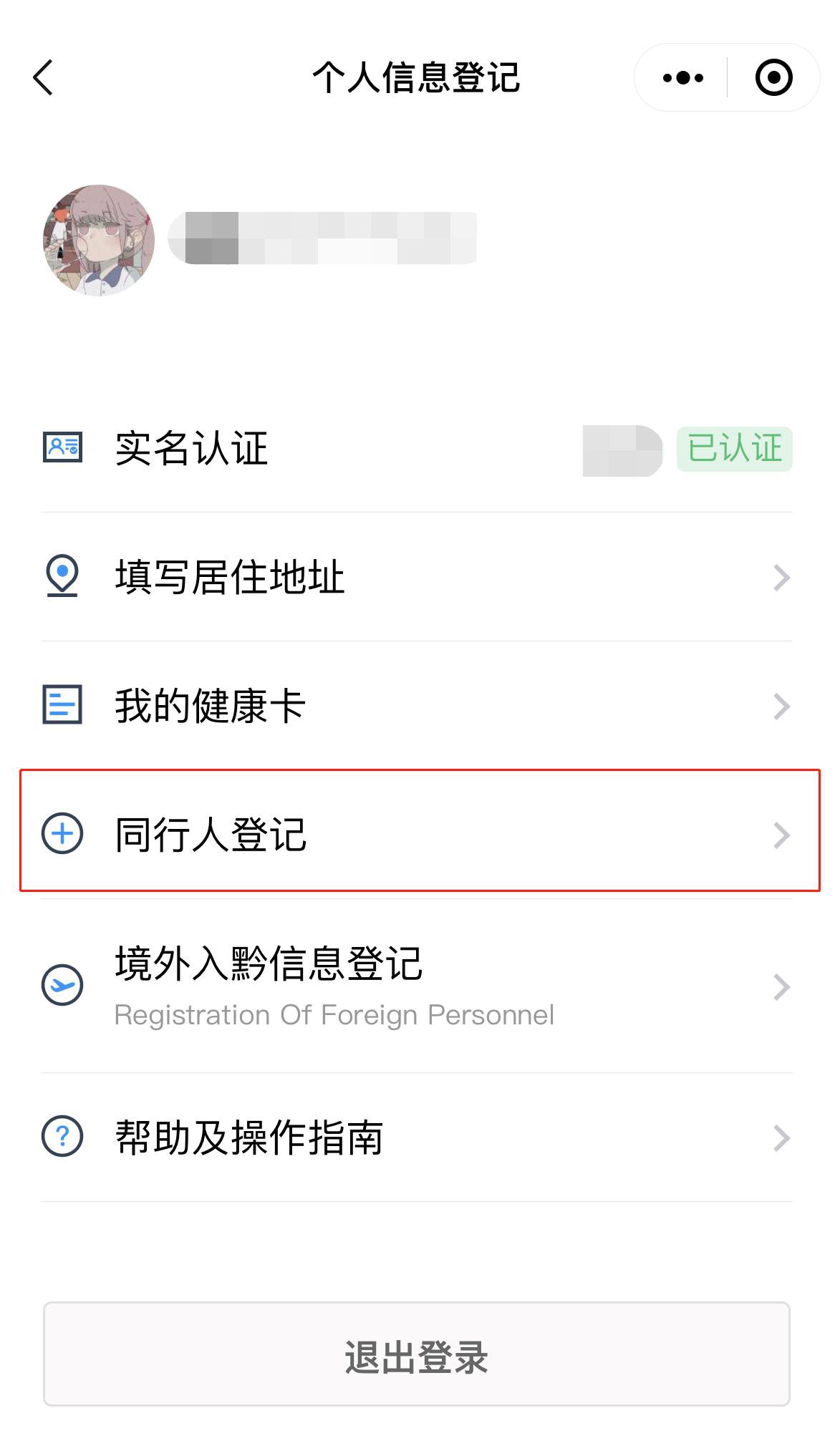This screenshot has width=835, height=1456.
Task: Open 帮助及操作指南 help guide
Action: (415, 1137)
